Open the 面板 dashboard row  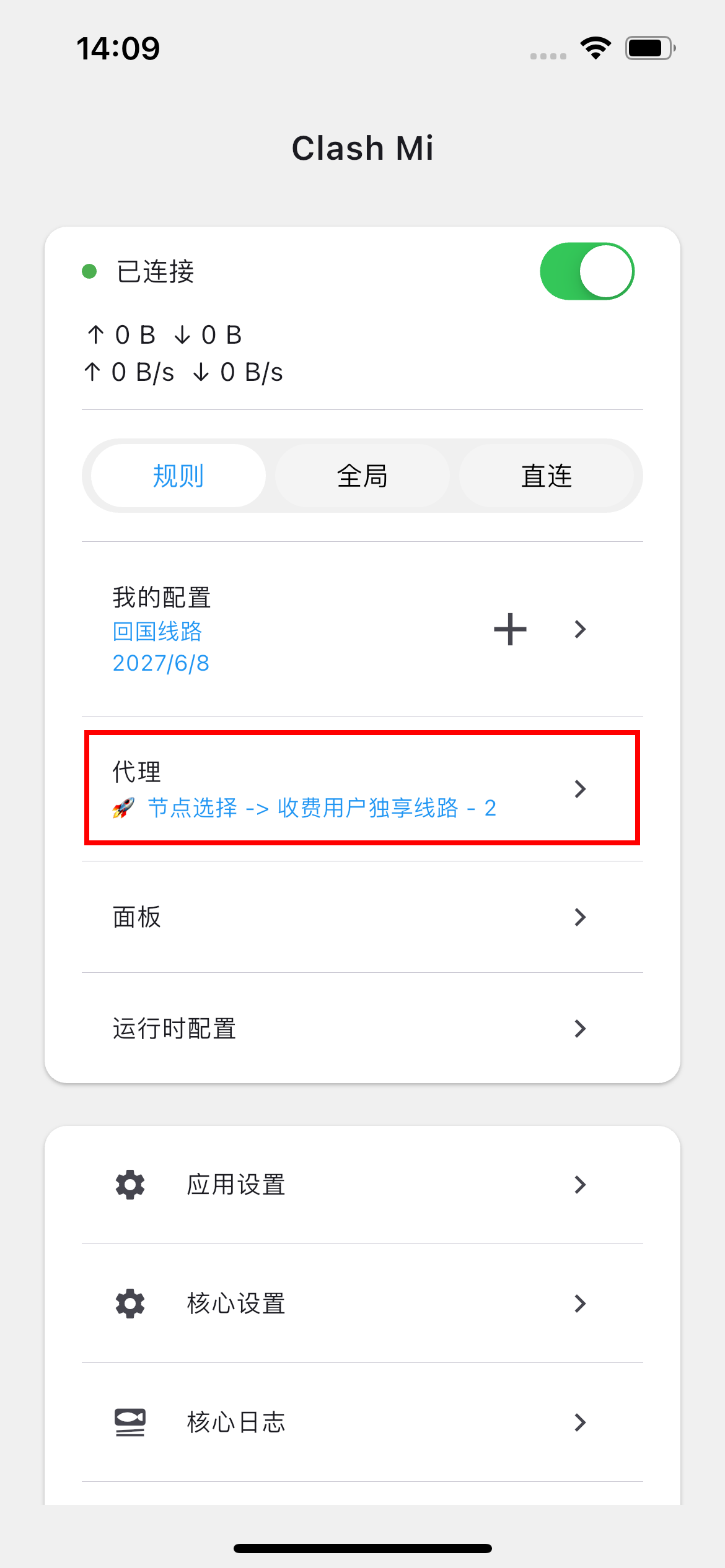point(362,917)
